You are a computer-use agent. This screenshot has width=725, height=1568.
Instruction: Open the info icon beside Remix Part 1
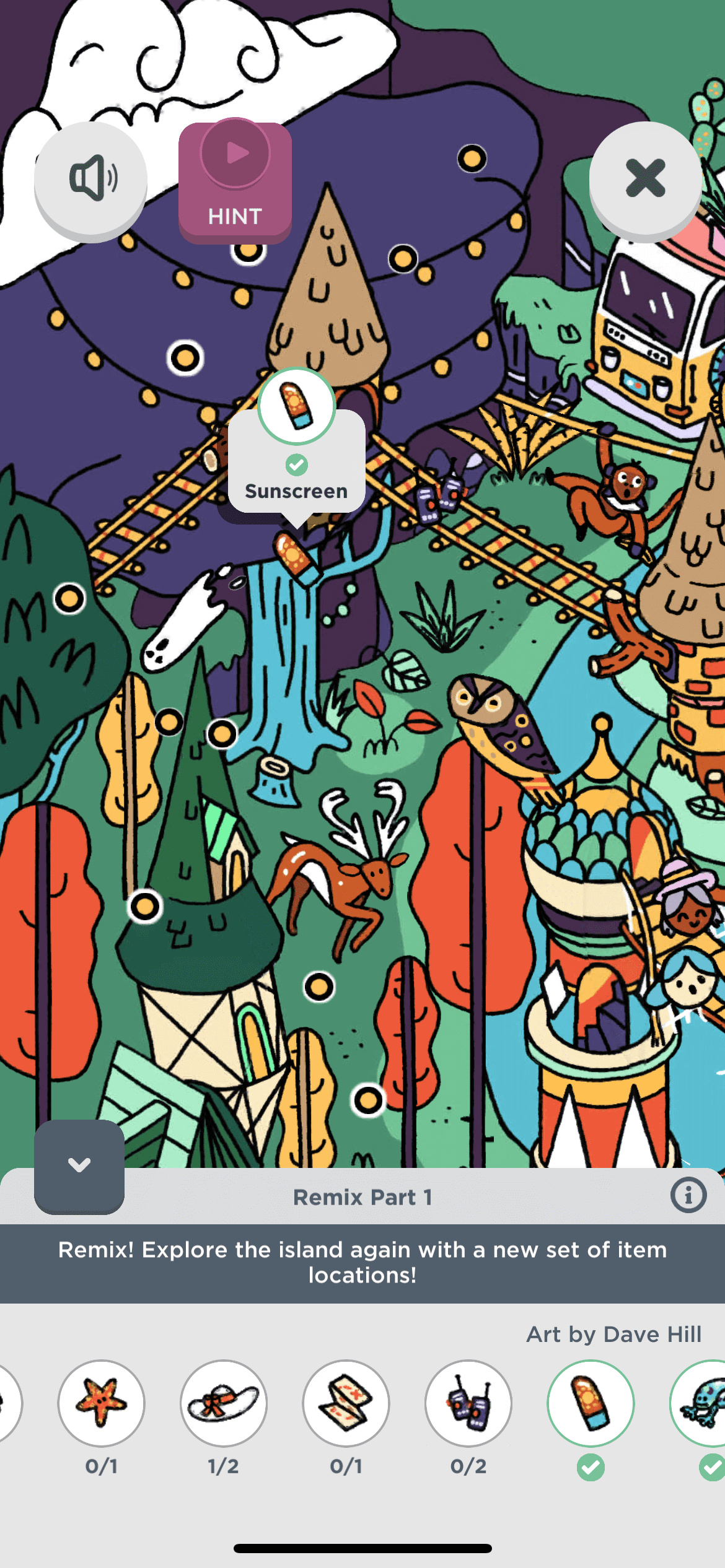(x=688, y=1195)
